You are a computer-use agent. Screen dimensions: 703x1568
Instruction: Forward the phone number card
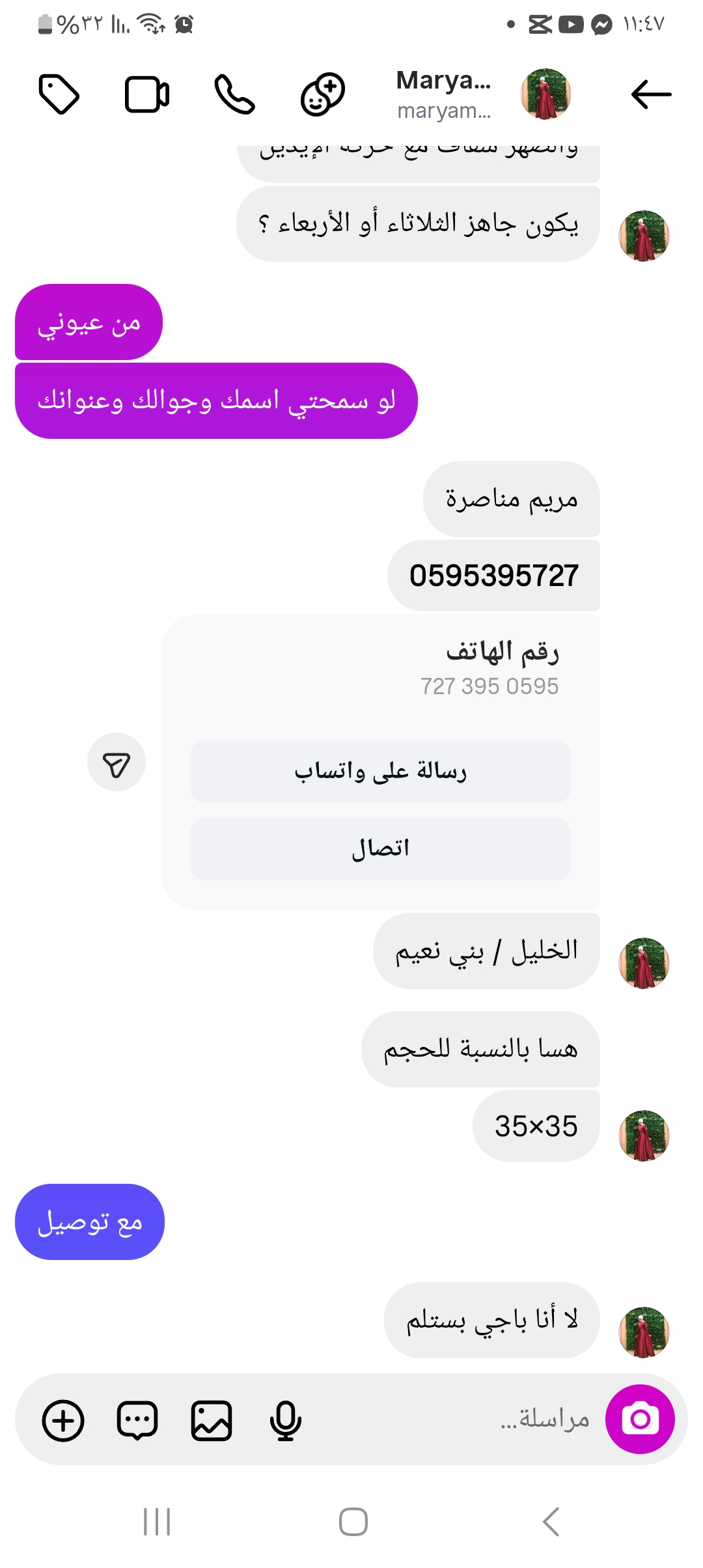pos(117,763)
